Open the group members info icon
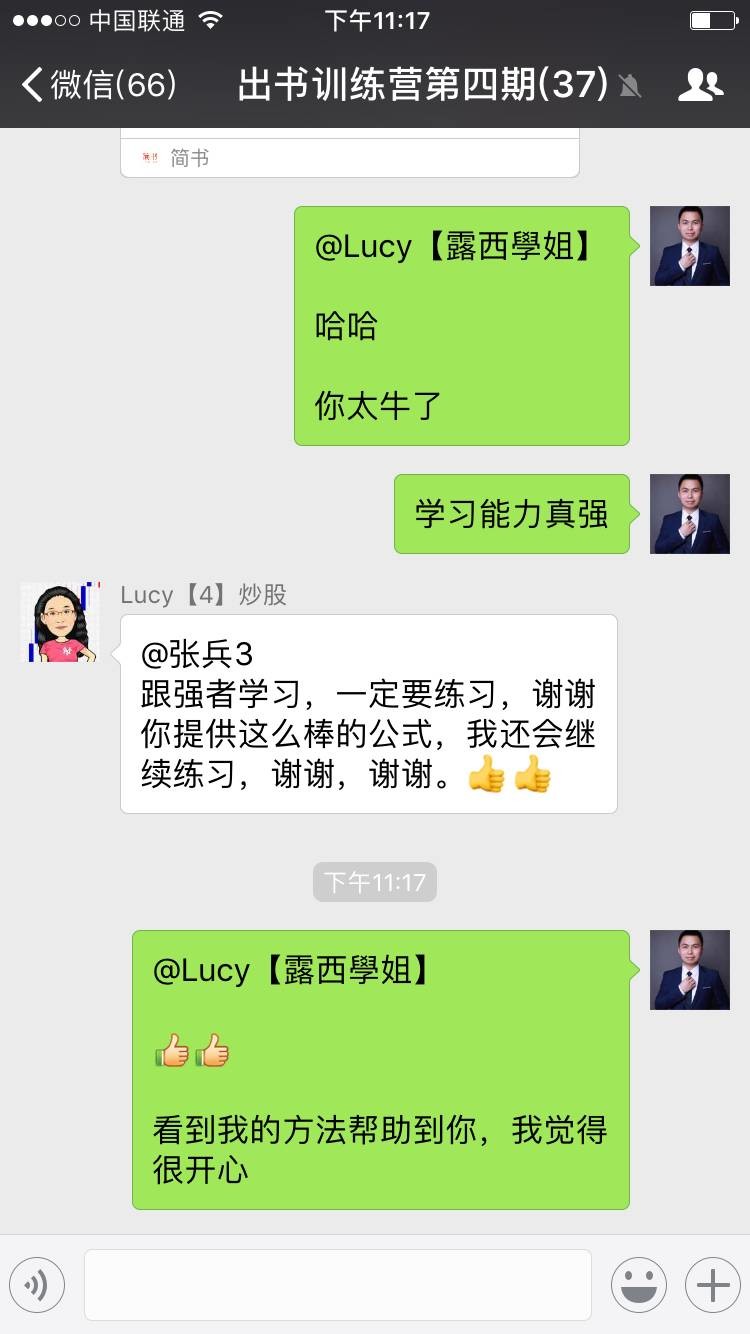The width and height of the screenshot is (750, 1334). (x=700, y=85)
